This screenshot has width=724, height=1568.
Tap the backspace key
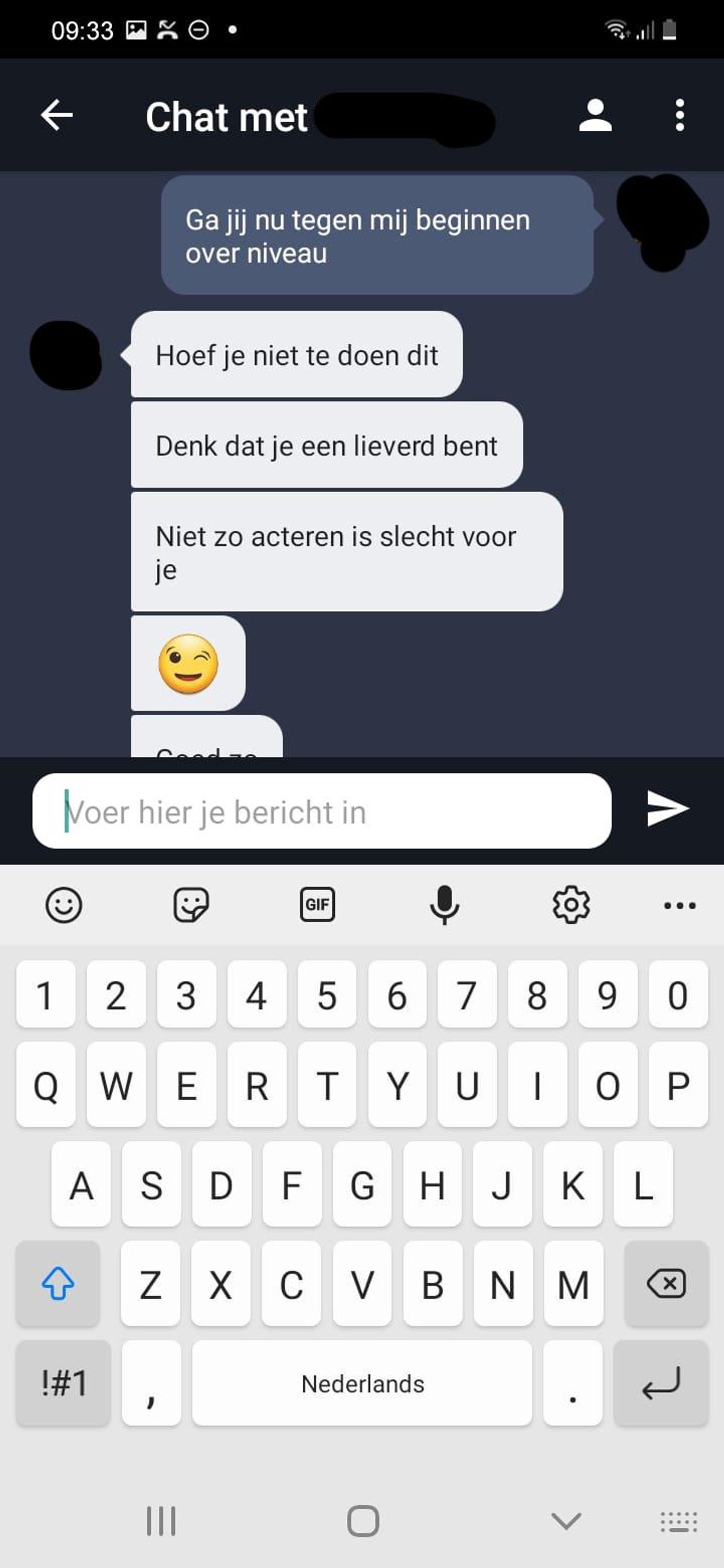coord(667,1284)
